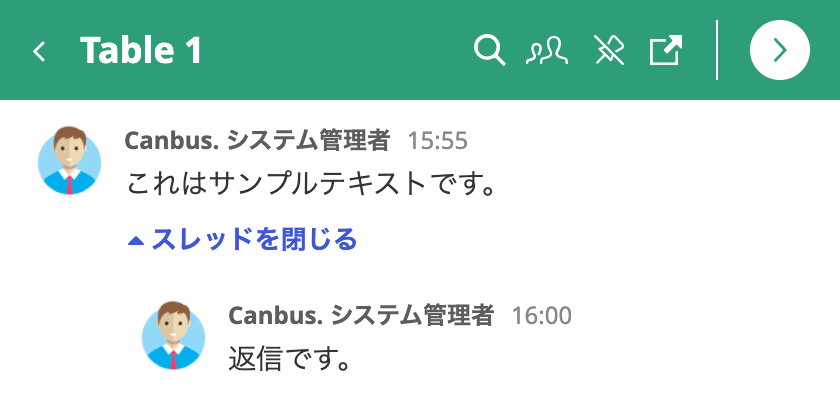Search messages in this chat
The image size is (840, 400).
tap(489, 50)
